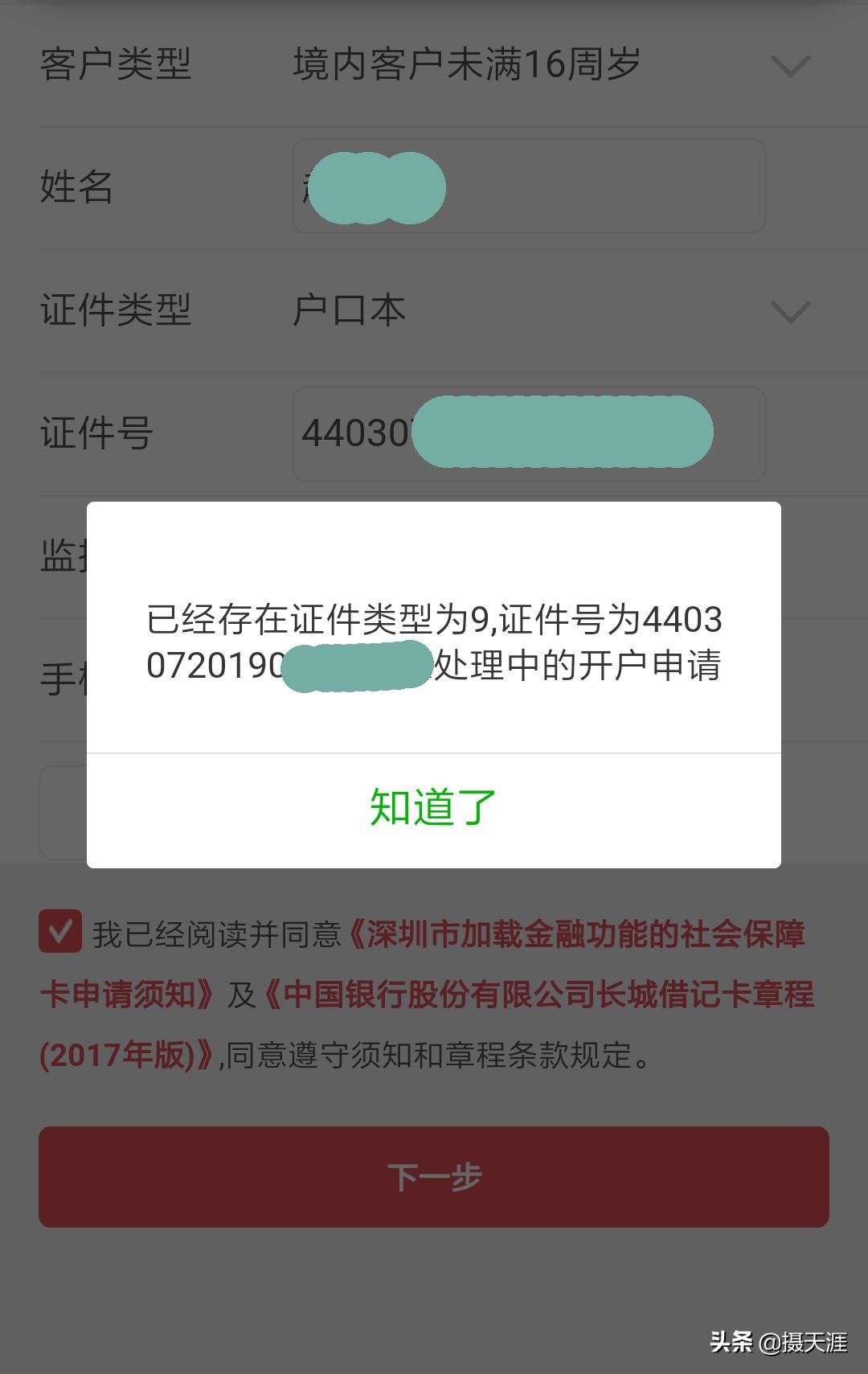This screenshot has height=1374, width=868.
Task: Click the 客户类型 row label
Action: click(115, 68)
